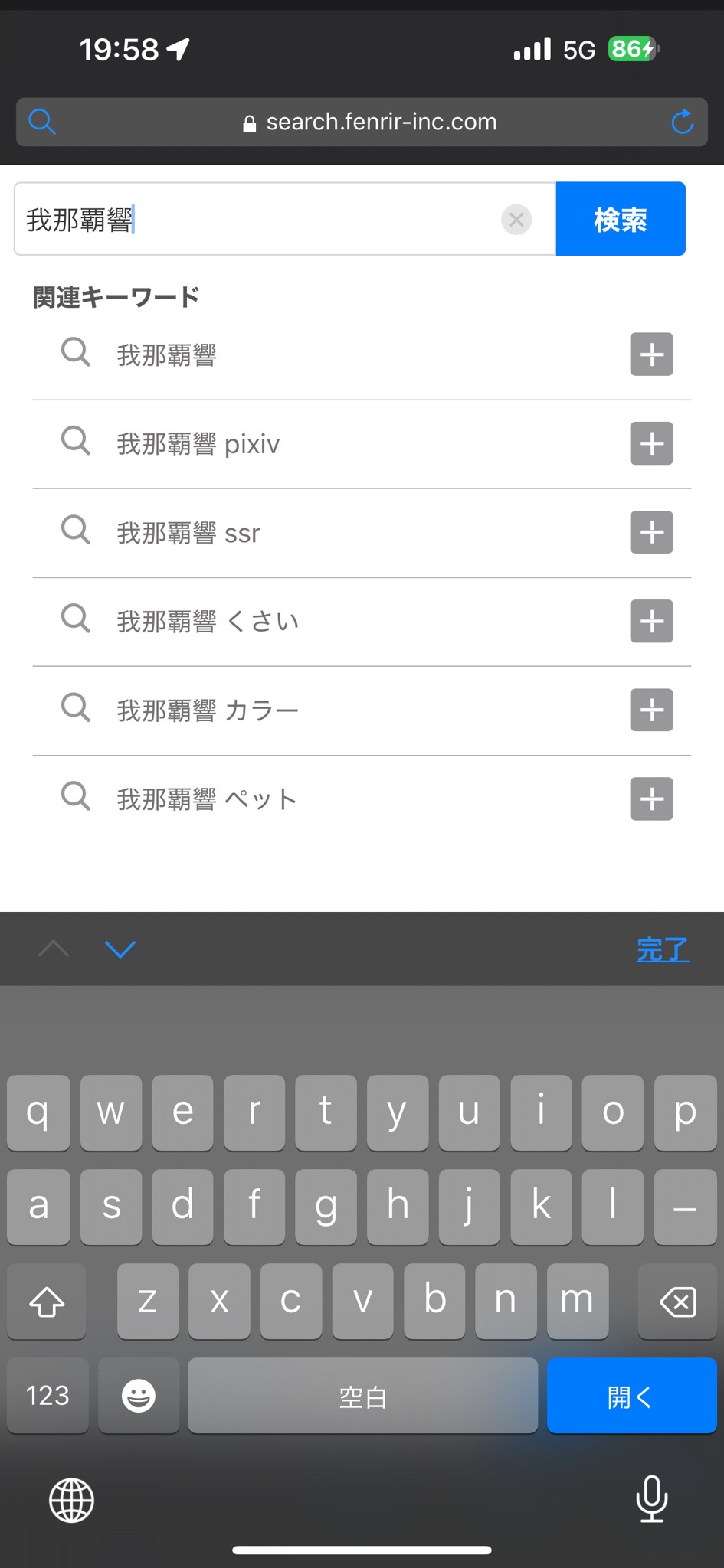Open the emoji keyboard
This screenshot has width=724, height=1568.
tap(139, 1396)
